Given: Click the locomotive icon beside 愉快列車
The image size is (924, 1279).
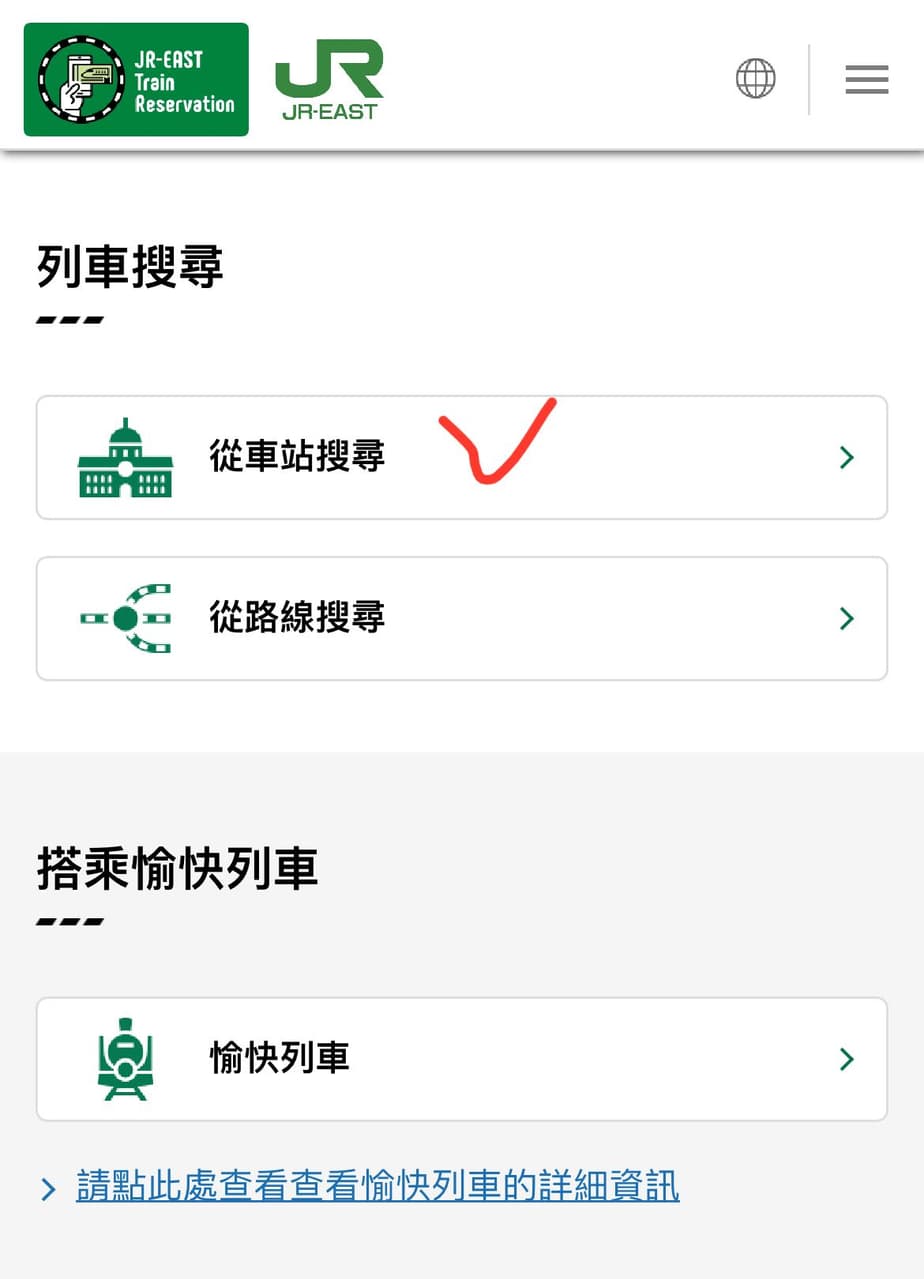Looking at the screenshot, I should (124, 1058).
